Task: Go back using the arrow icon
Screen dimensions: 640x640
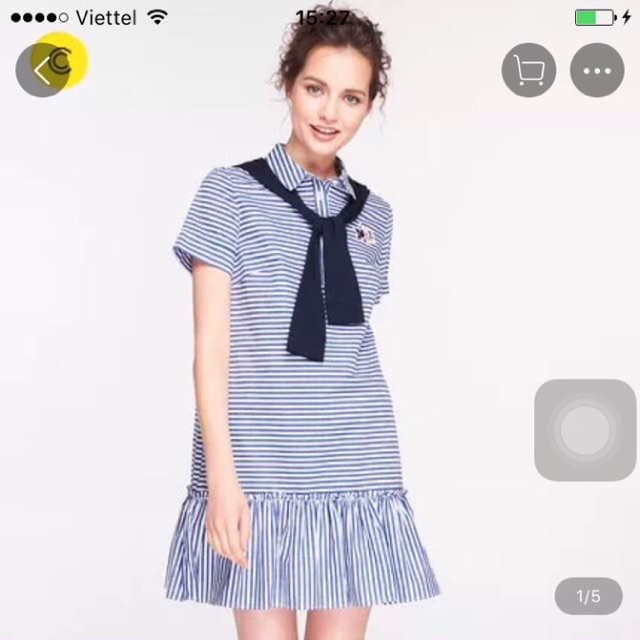Action: (x=43, y=70)
